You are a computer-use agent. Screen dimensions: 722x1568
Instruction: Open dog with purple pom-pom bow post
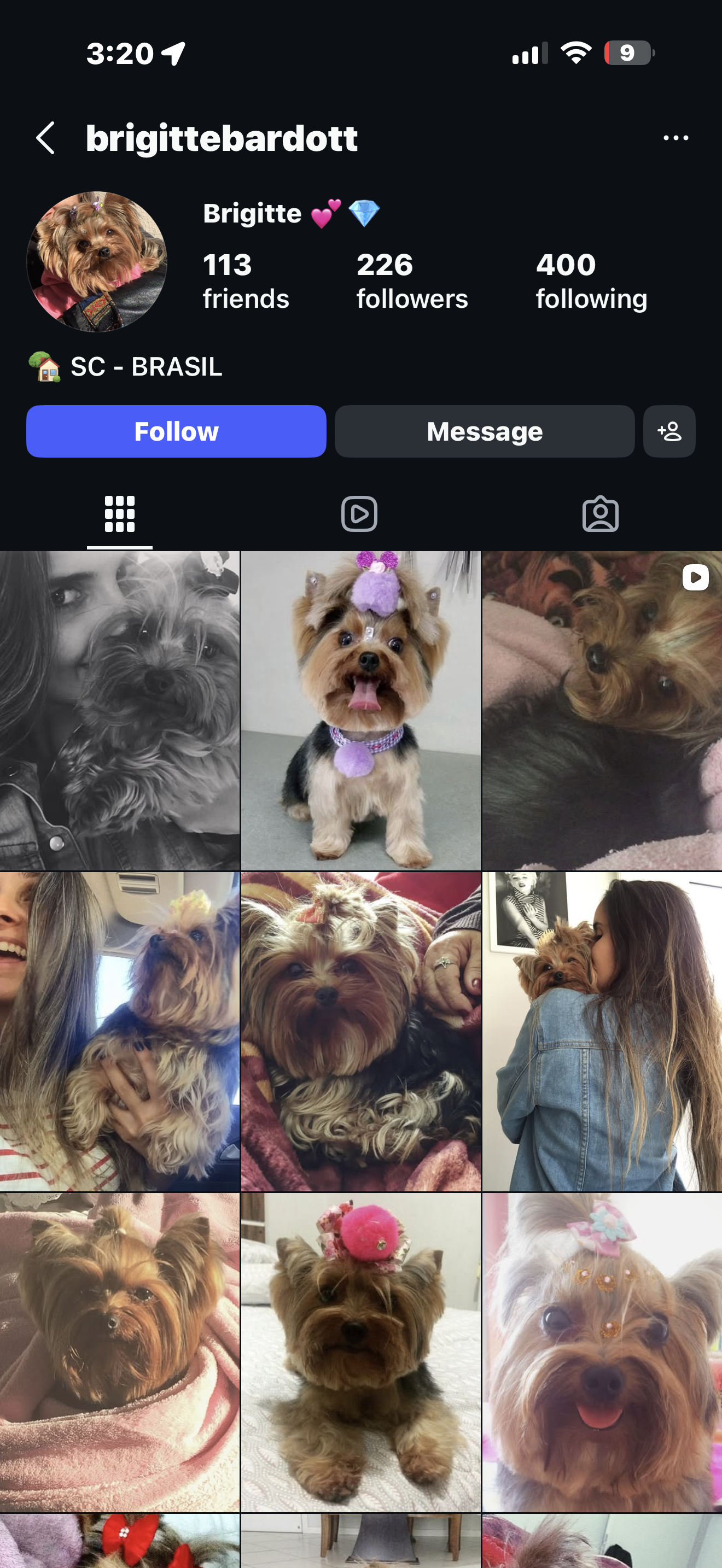(360, 710)
